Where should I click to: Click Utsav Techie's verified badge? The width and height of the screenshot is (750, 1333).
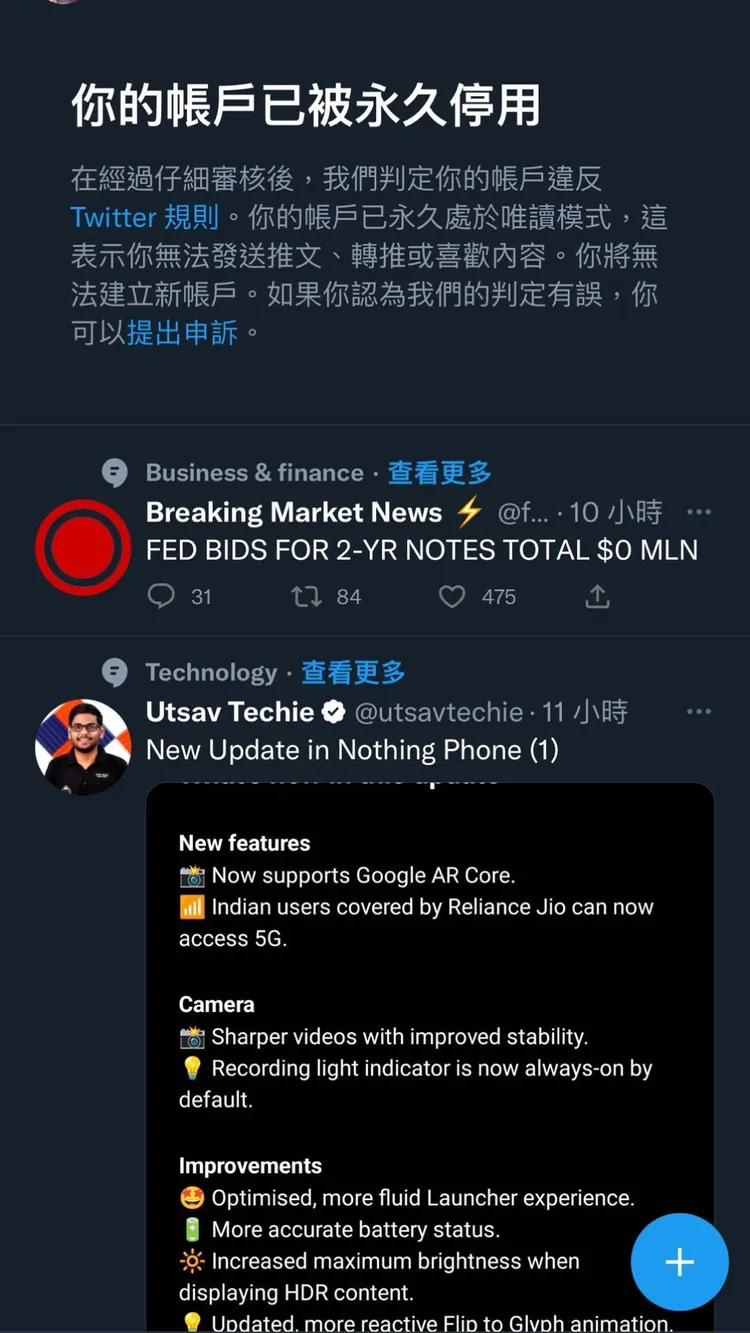click(x=333, y=711)
